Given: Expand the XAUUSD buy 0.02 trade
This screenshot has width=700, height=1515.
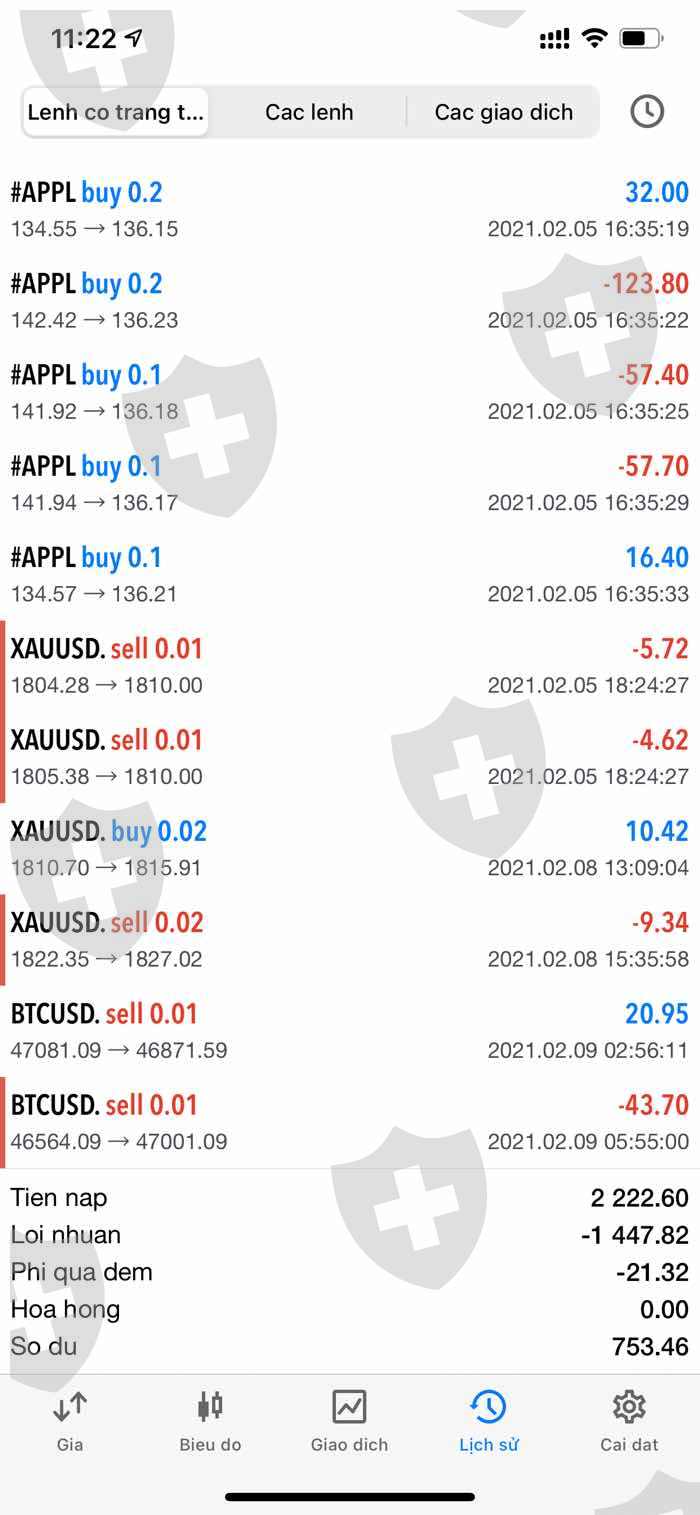Looking at the screenshot, I should (x=350, y=849).
